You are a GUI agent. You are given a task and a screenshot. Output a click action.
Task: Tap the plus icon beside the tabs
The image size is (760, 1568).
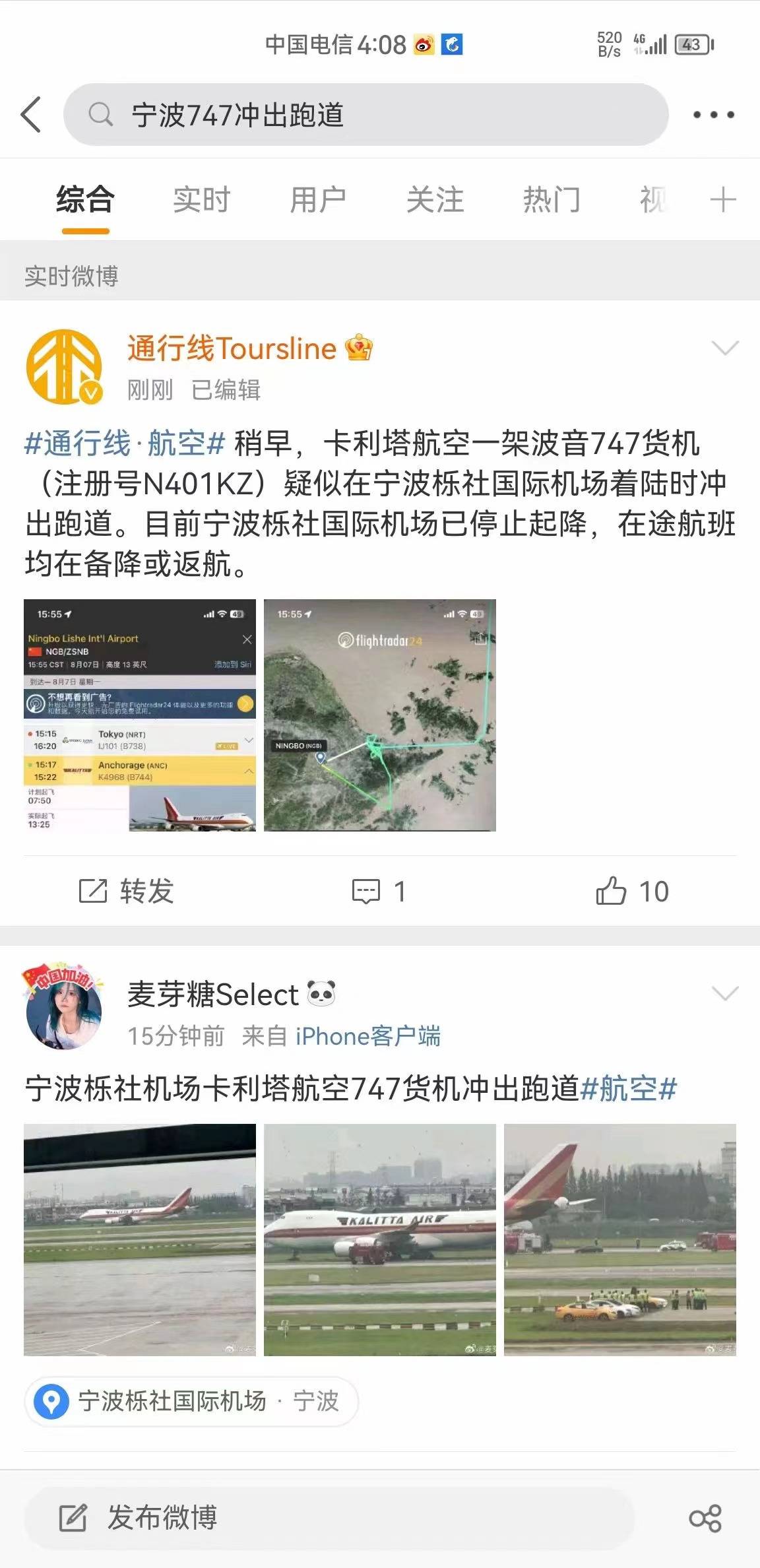click(723, 200)
